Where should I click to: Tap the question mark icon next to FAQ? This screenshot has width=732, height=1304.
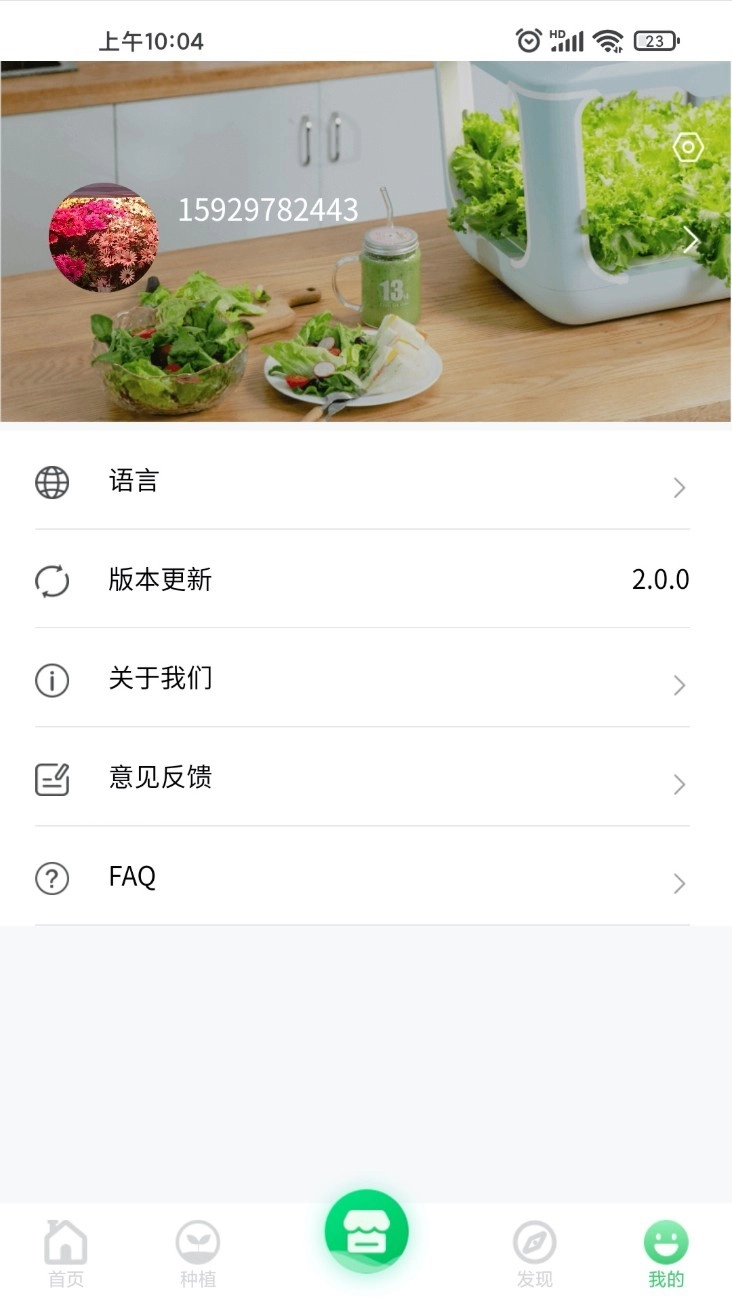pyautogui.click(x=52, y=879)
